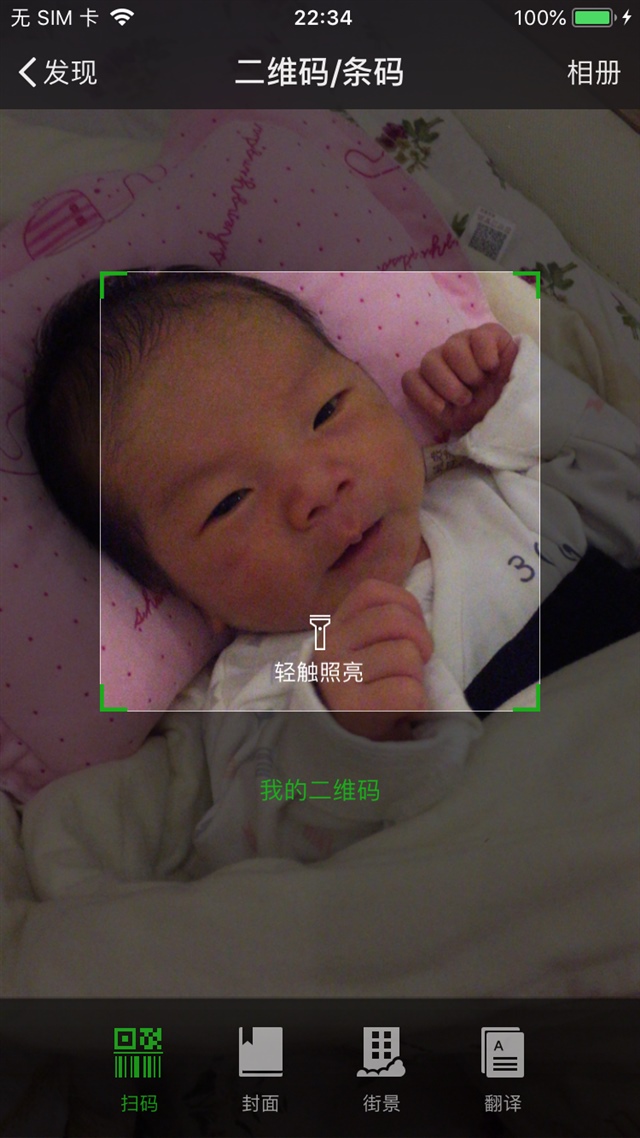The width and height of the screenshot is (640, 1138).
Task: Go back to 发现
Action: 58,72
